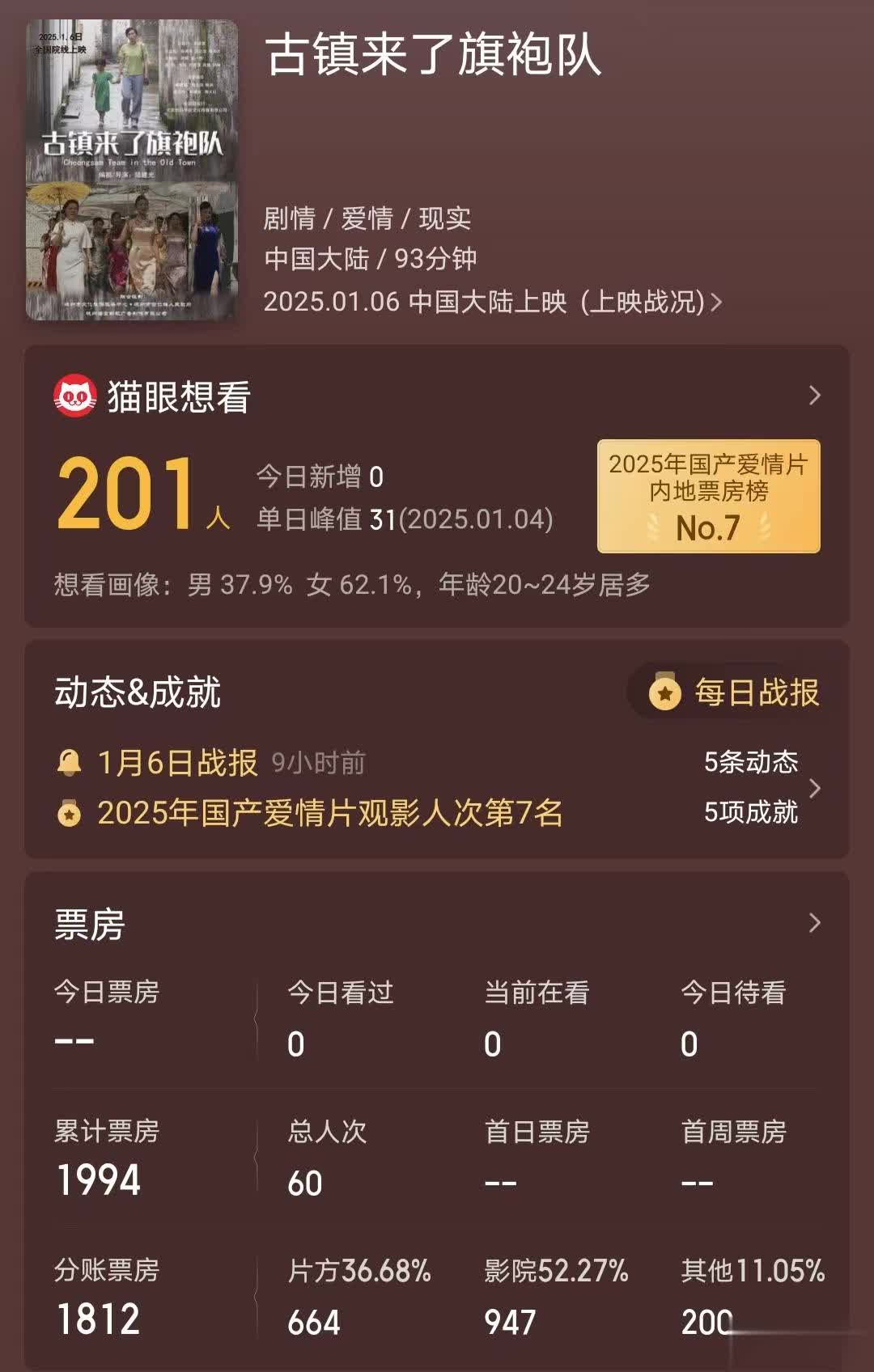Expand the 猫眼想看 section
Screen dimensions: 874x1372
[x=814, y=396]
